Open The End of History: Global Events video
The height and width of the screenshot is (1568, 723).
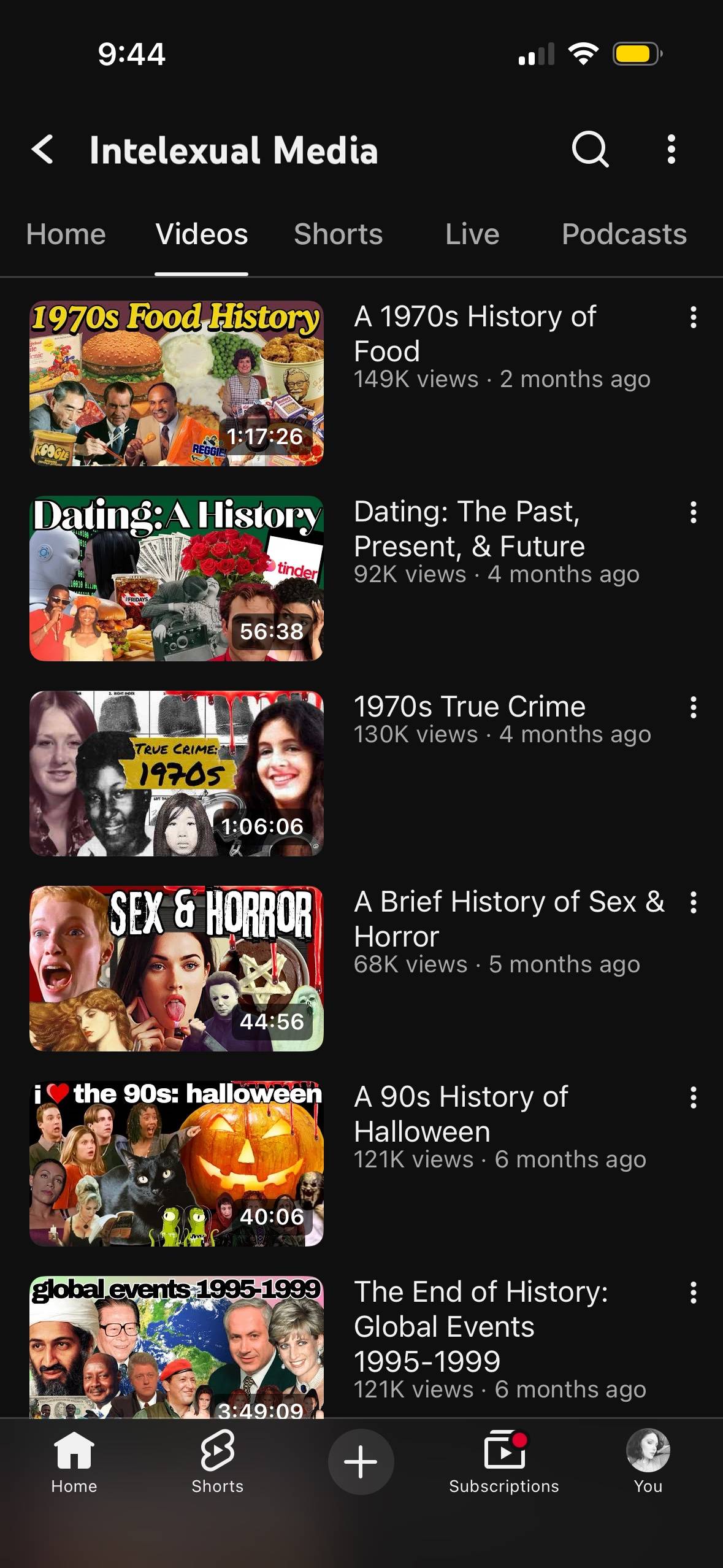click(x=177, y=1347)
